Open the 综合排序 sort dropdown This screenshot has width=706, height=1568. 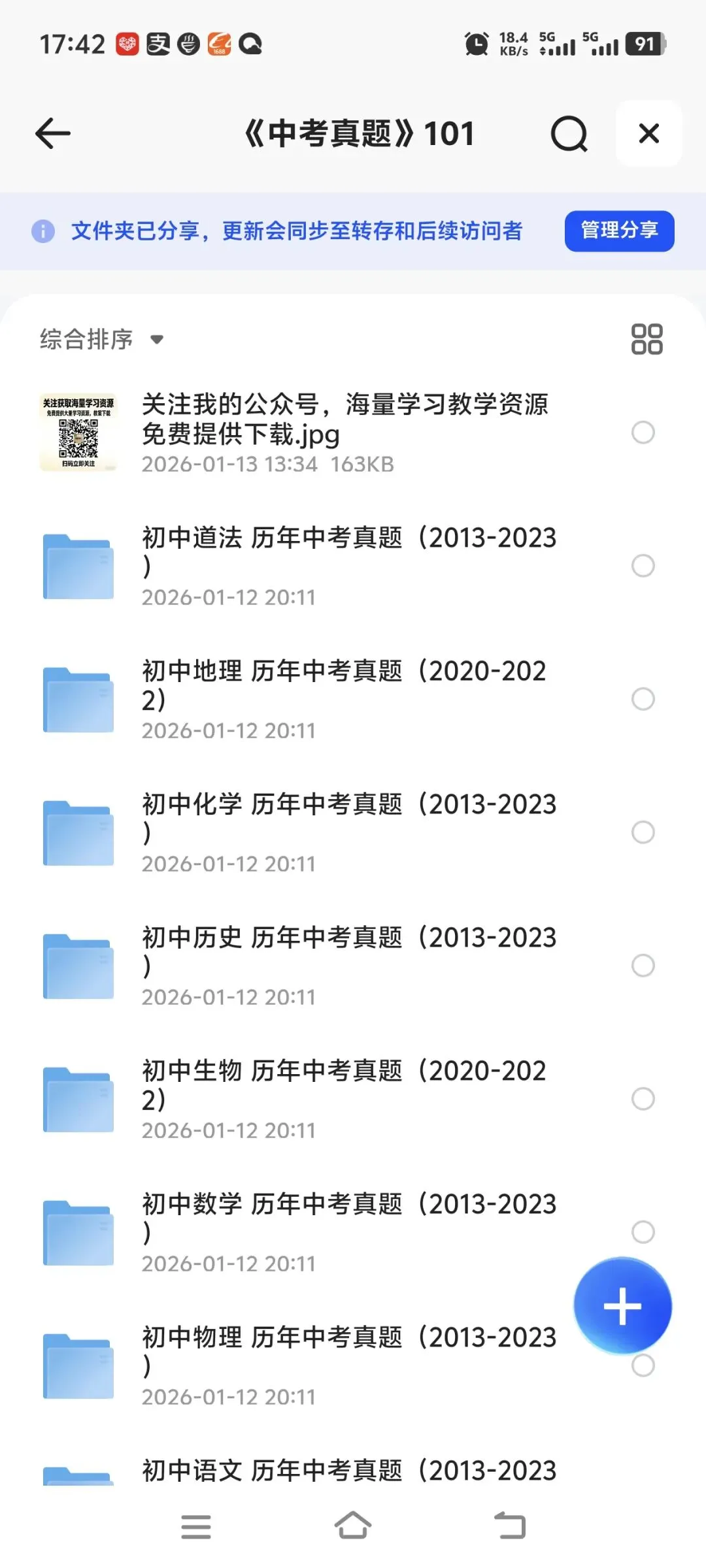point(101,339)
